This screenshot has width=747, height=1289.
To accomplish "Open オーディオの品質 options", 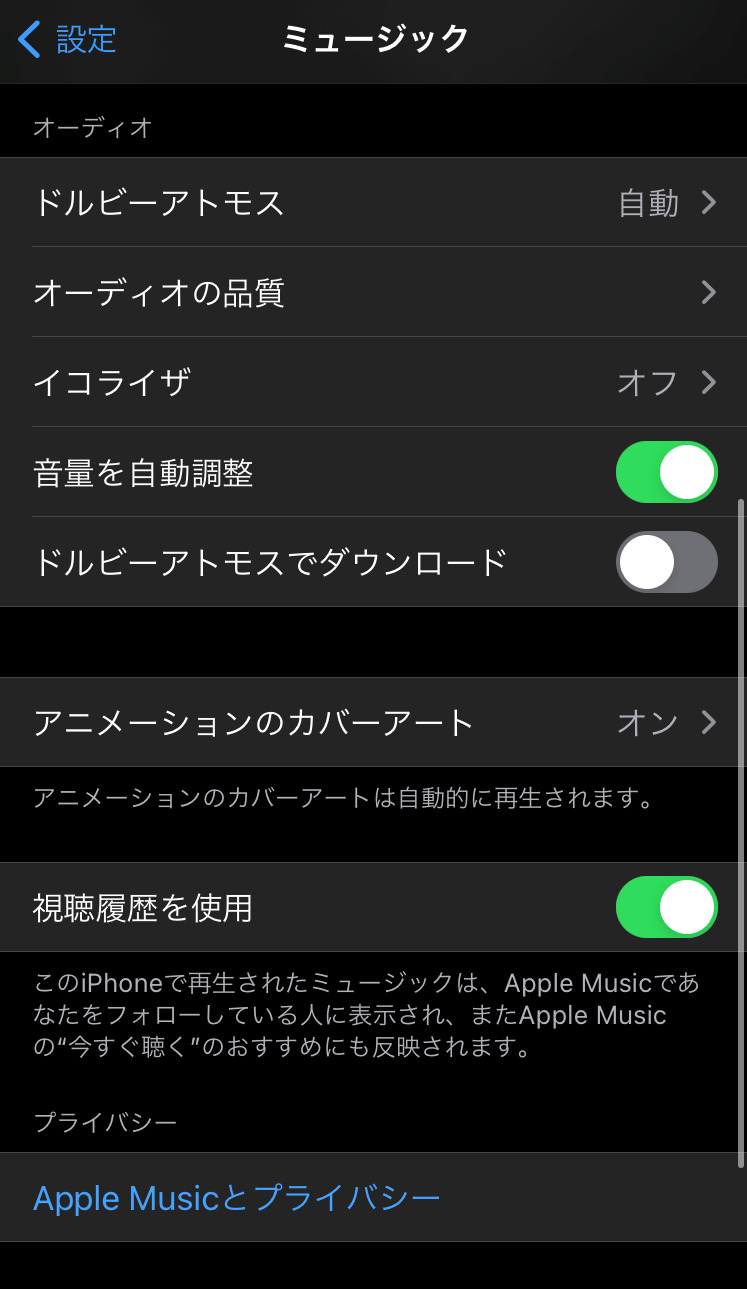I will (373, 292).
